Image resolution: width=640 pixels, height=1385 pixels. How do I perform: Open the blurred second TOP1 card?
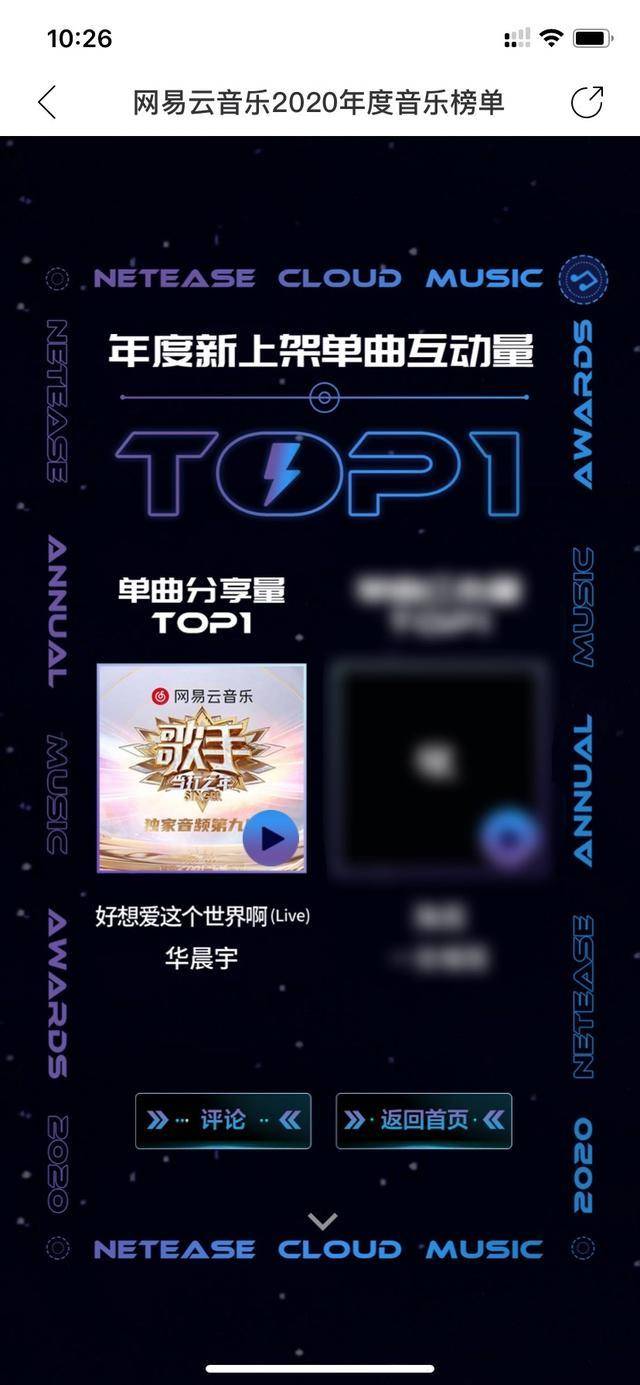(437, 768)
